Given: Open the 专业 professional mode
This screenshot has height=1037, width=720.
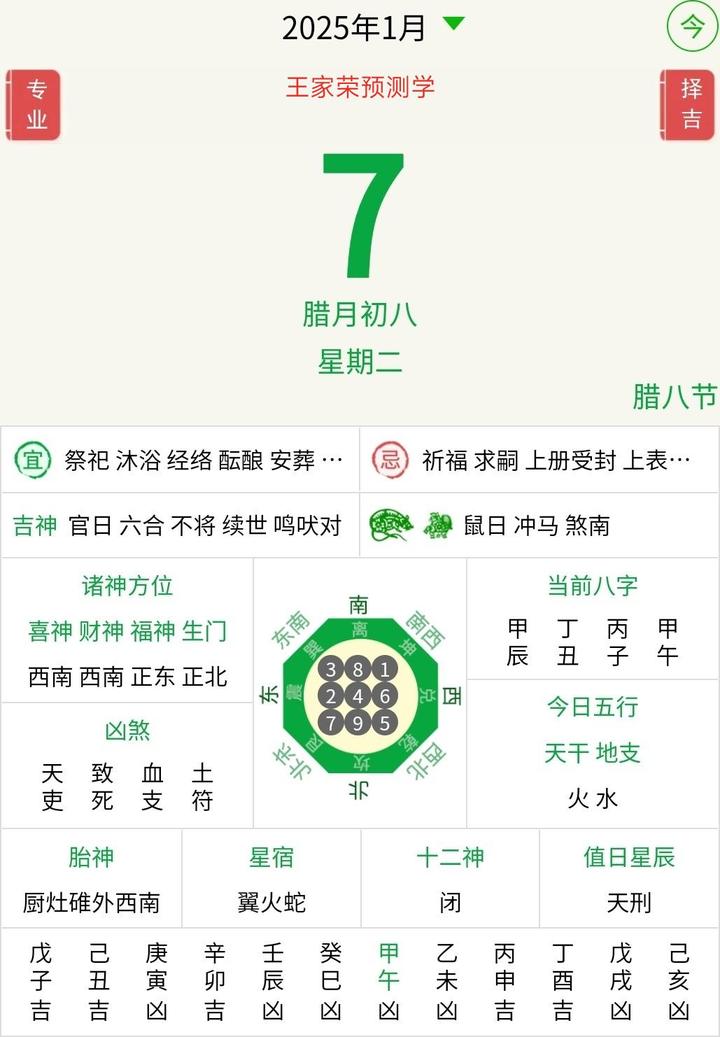Looking at the screenshot, I should [35, 105].
